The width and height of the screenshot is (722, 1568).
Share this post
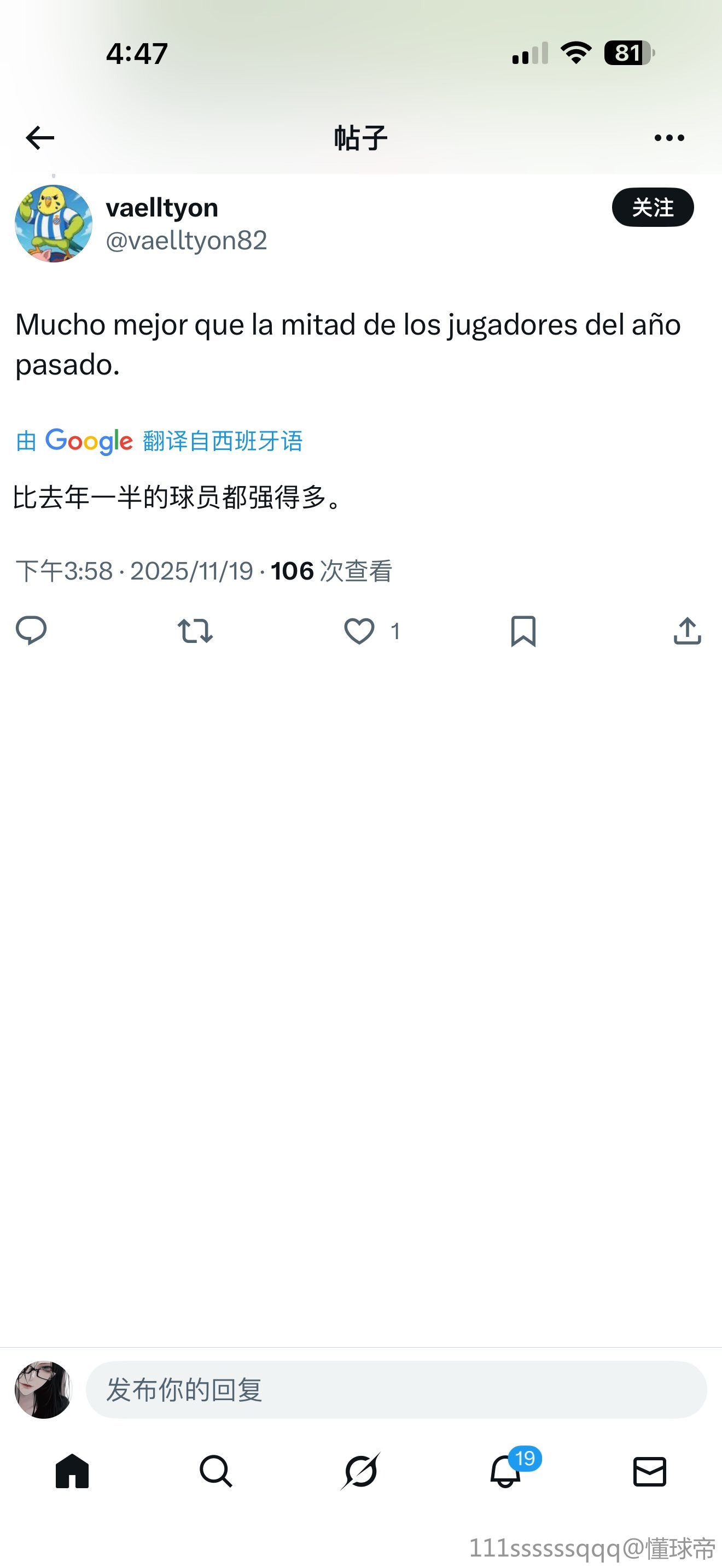(x=688, y=630)
